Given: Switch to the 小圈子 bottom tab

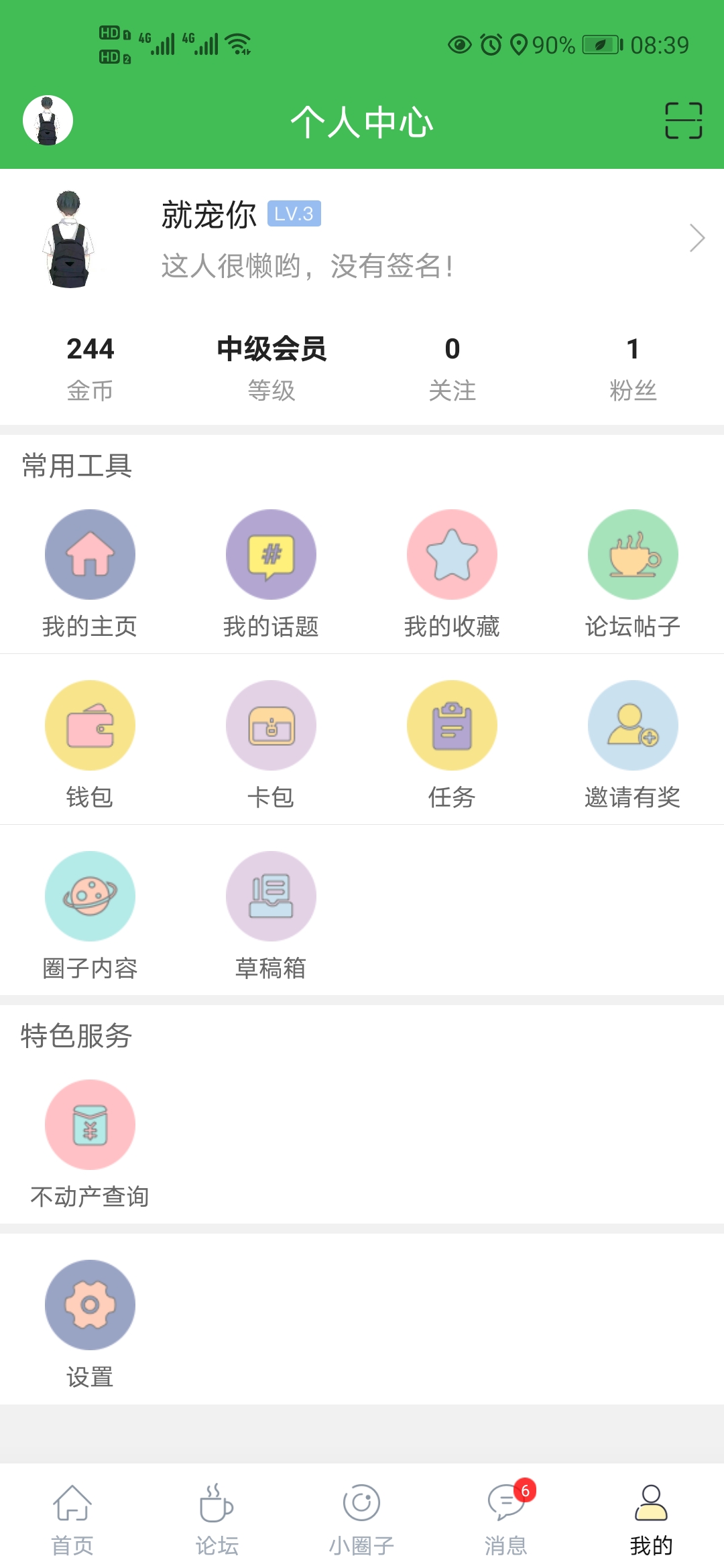Looking at the screenshot, I should pyautogui.click(x=362, y=1518).
